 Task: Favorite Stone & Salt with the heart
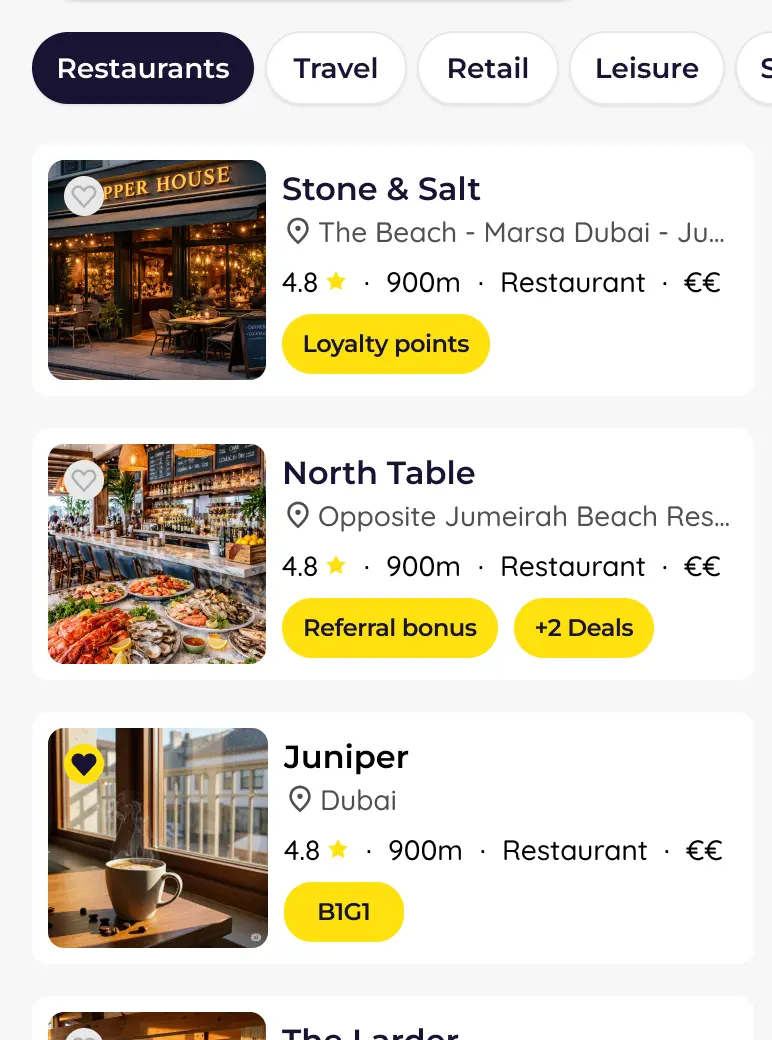[x=83, y=196]
